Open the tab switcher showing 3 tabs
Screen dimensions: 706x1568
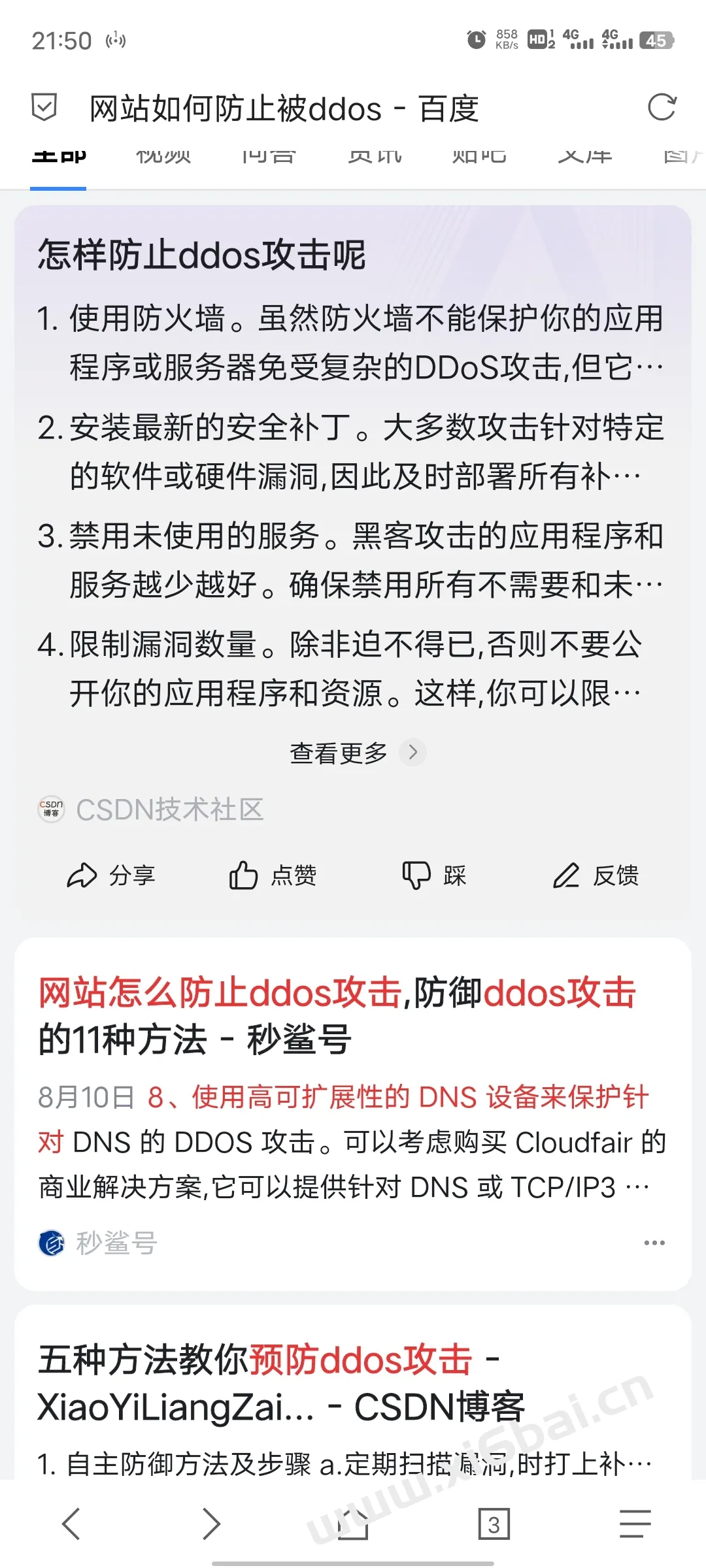tap(494, 1524)
